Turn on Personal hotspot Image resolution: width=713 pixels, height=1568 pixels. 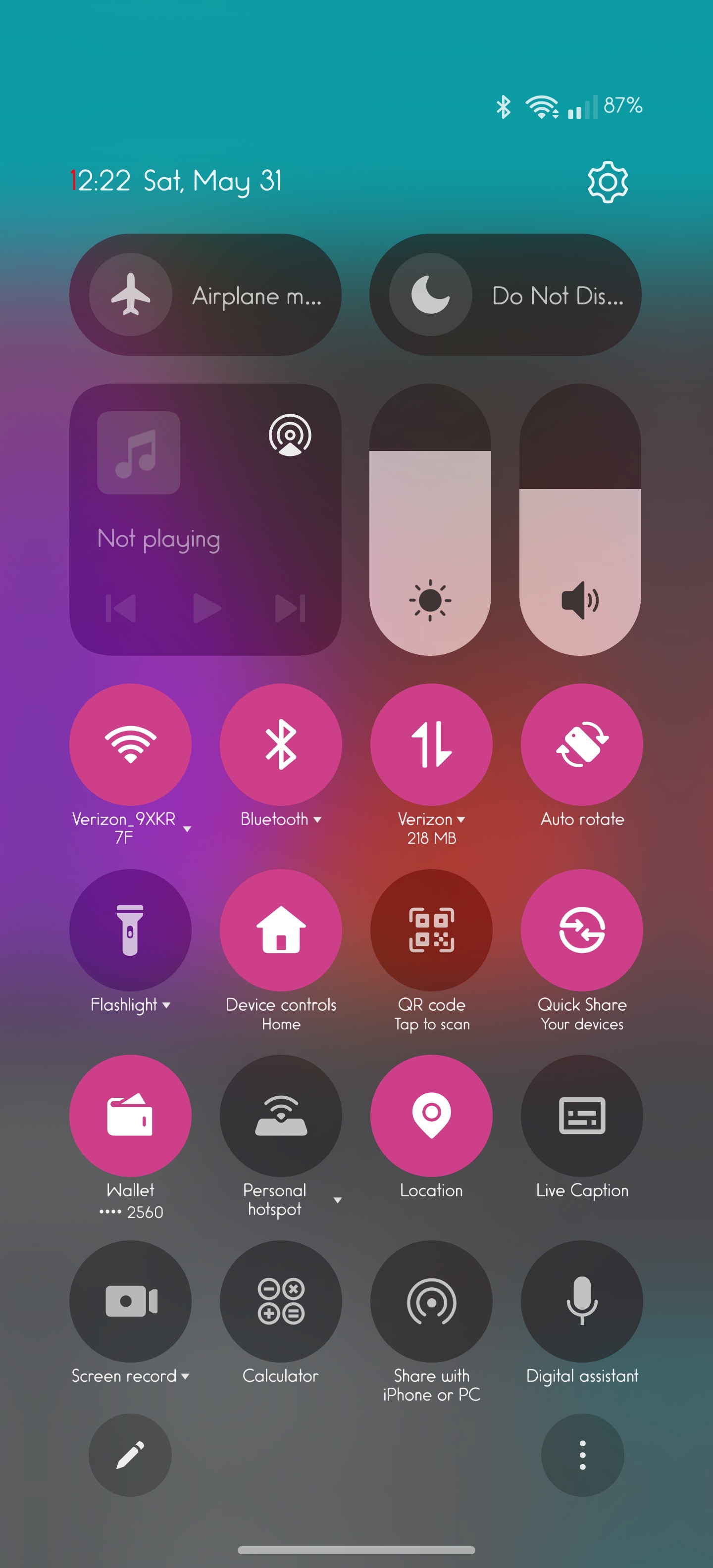281,1116
